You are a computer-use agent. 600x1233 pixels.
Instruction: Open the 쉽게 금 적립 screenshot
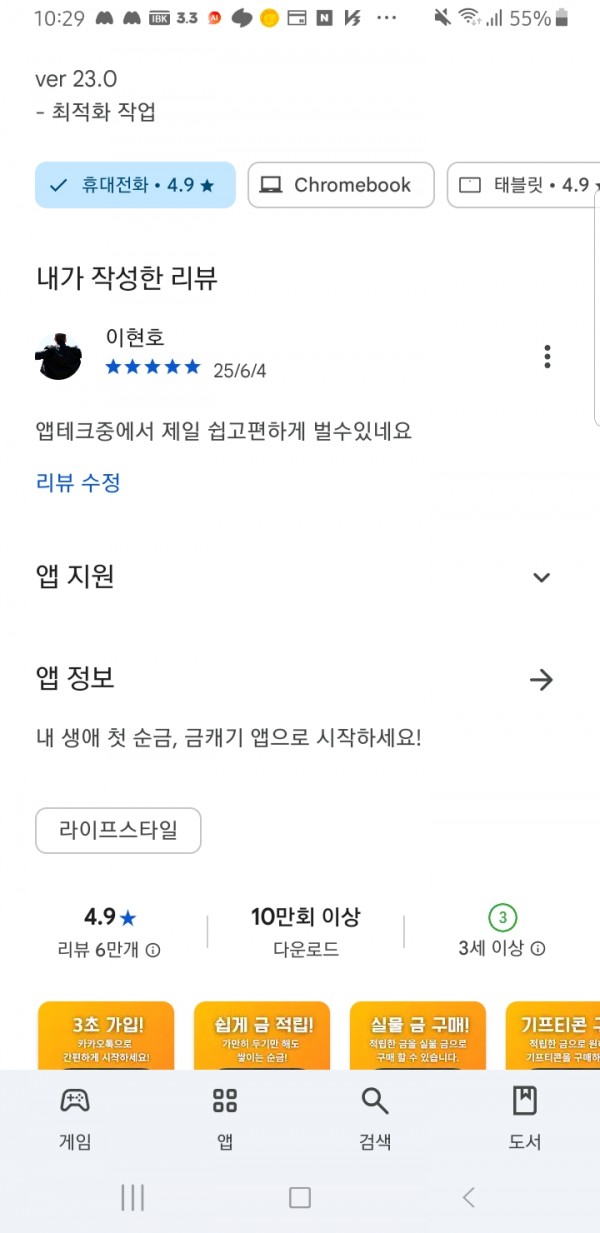pyautogui.click(x=262, y=1036)
